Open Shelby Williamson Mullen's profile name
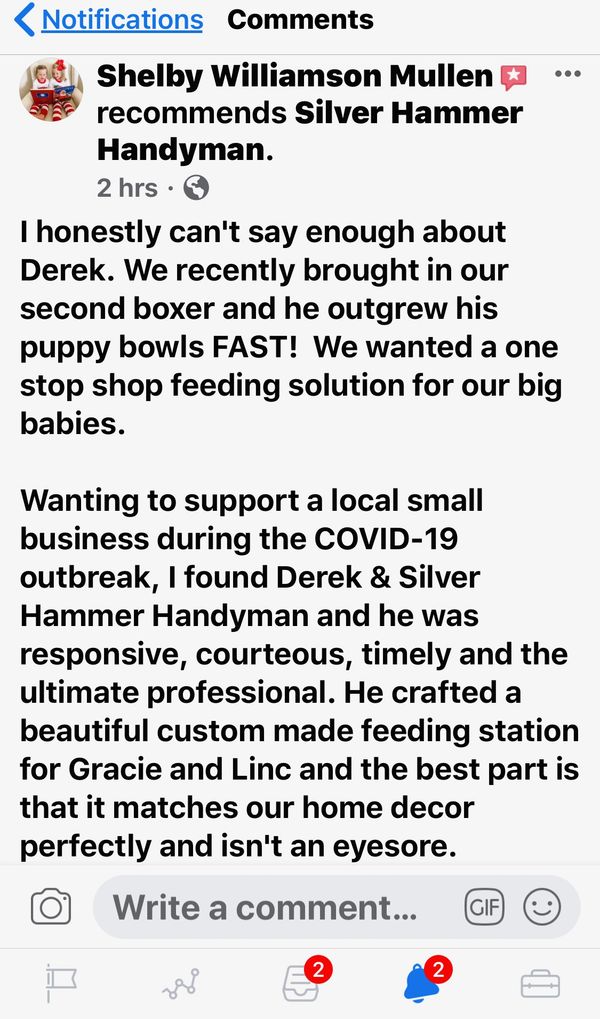600x1019 pixels. 295,76
